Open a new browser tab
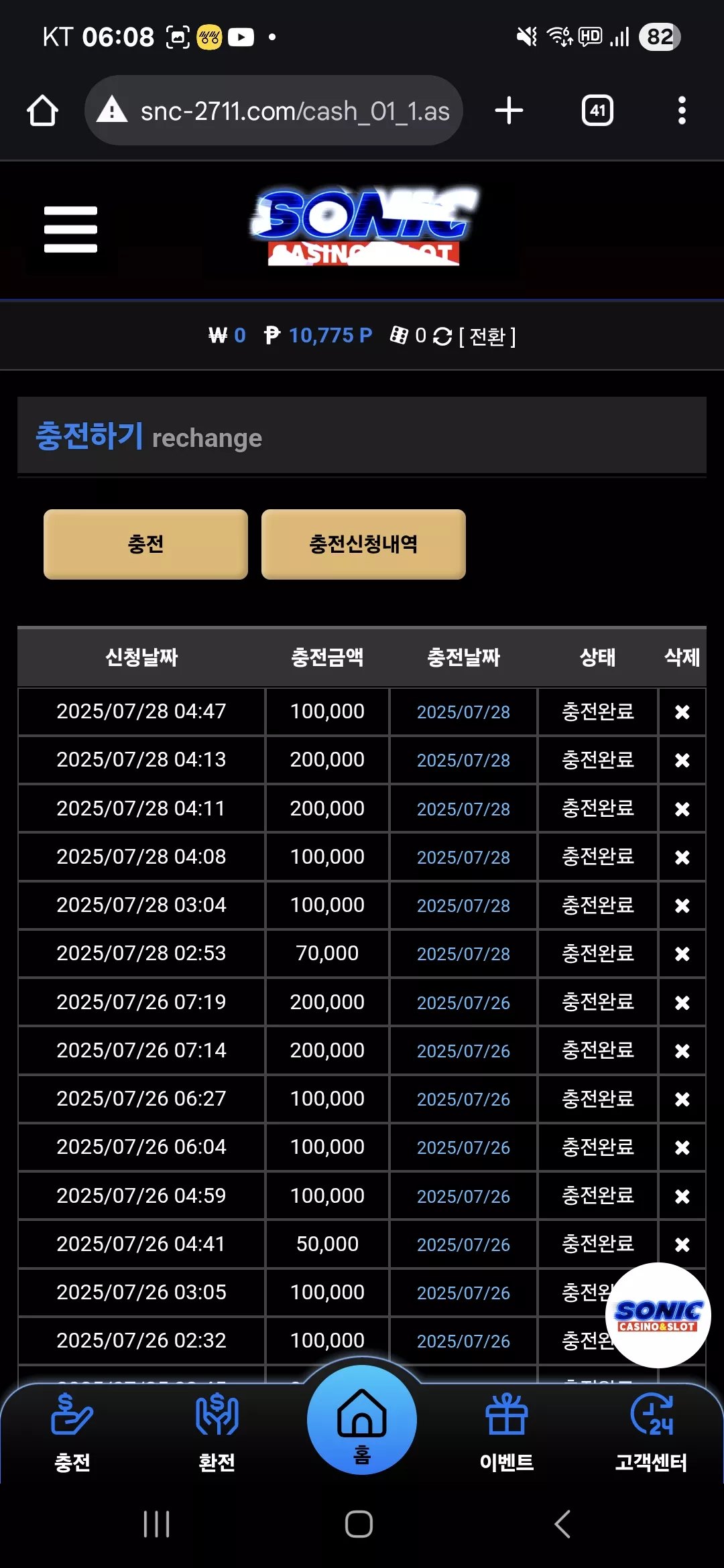The image size is (724, 1568). click(x=509, y=111)
